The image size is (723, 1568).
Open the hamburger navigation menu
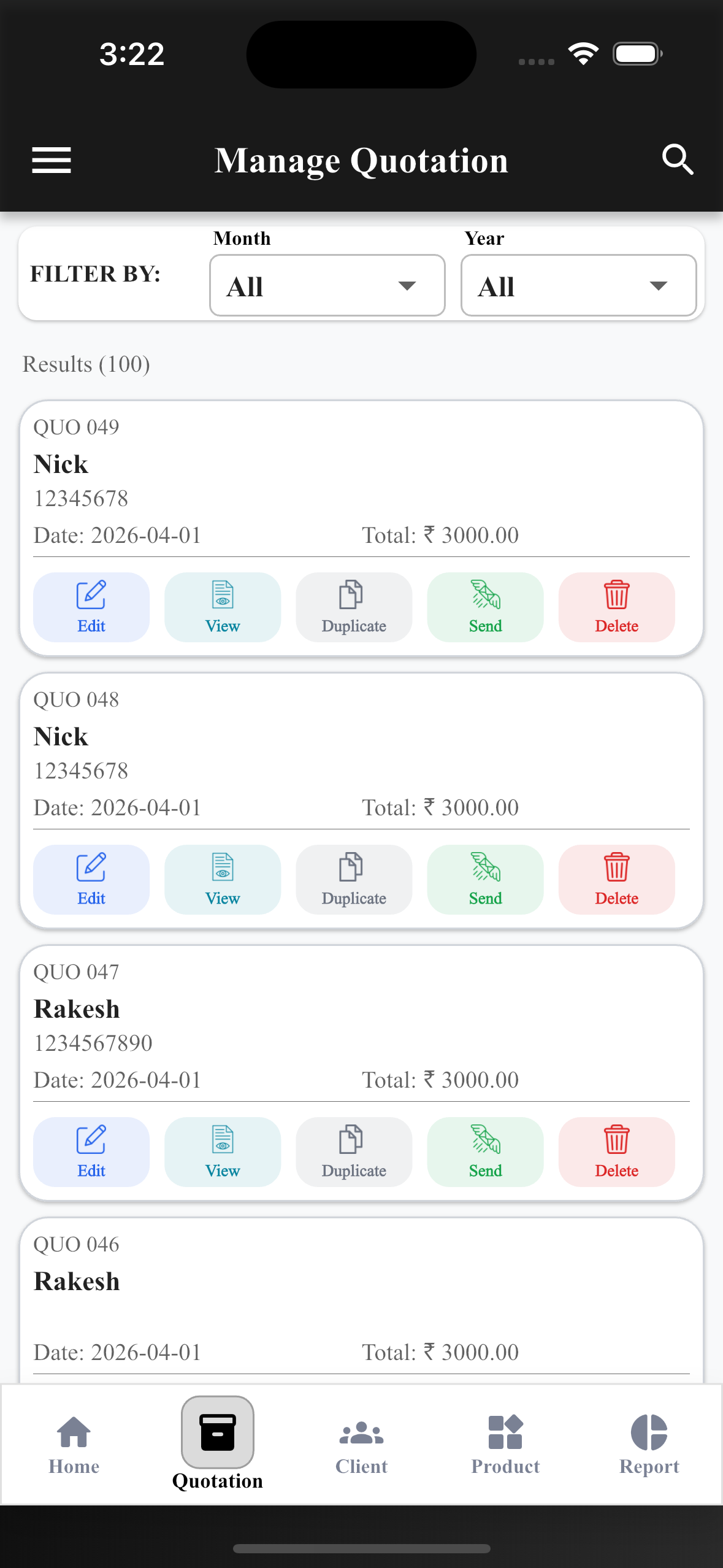pos(51,160)
